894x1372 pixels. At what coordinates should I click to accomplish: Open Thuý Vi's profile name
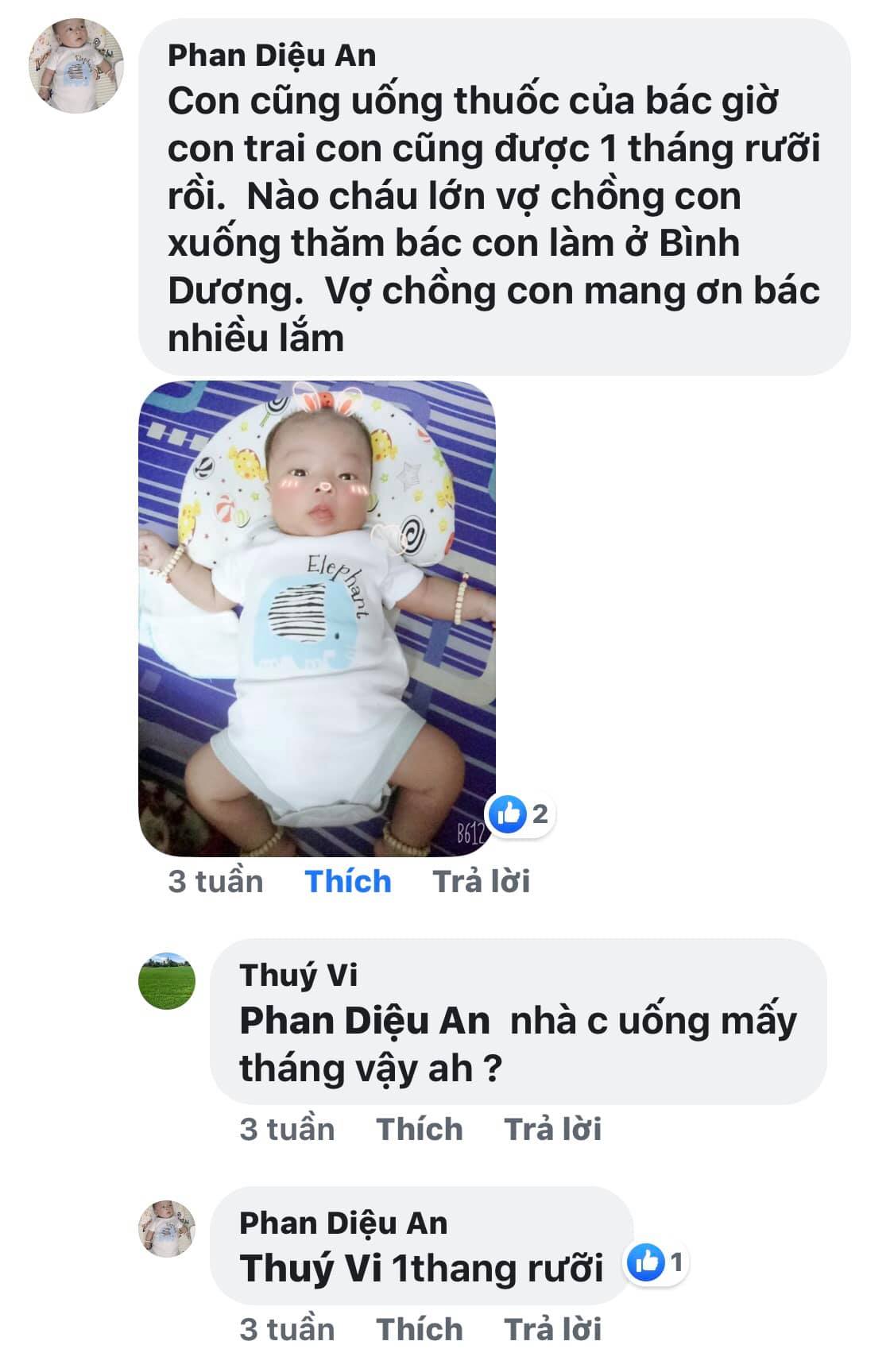tap(298, 975)
